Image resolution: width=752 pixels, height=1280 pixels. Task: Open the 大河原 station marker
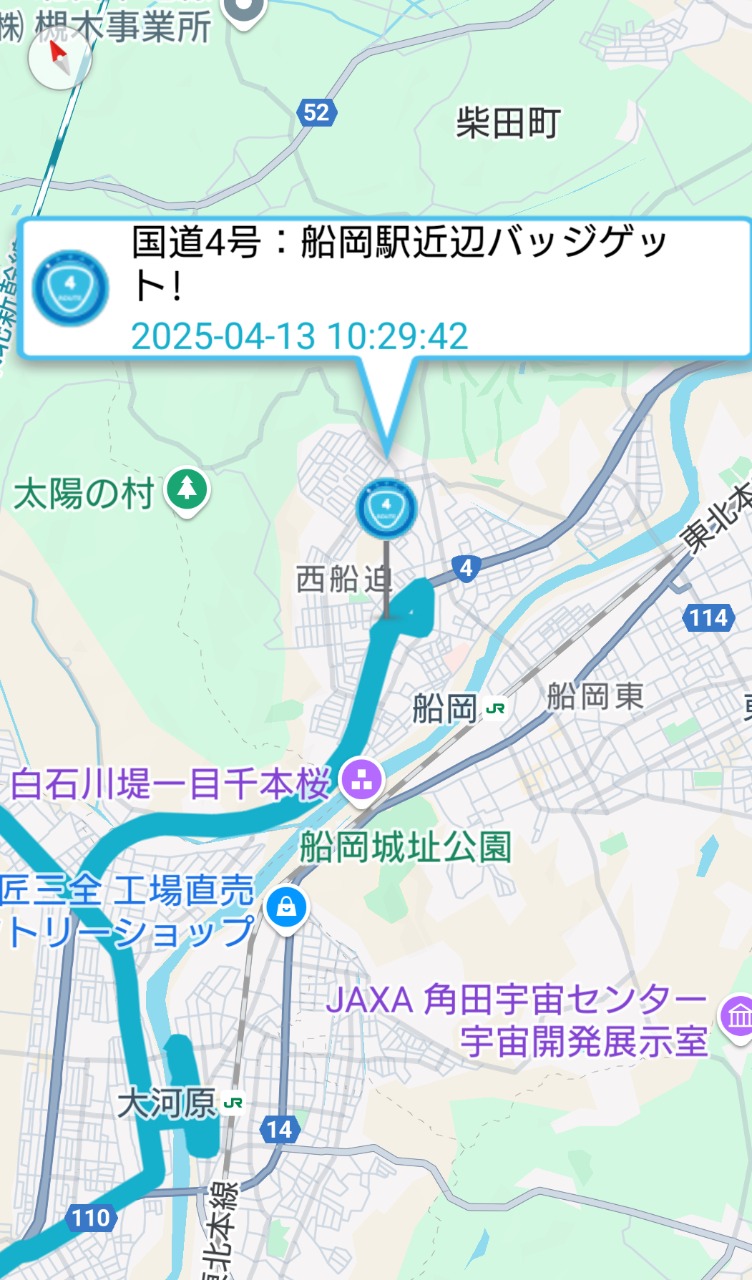(235, 1103)
